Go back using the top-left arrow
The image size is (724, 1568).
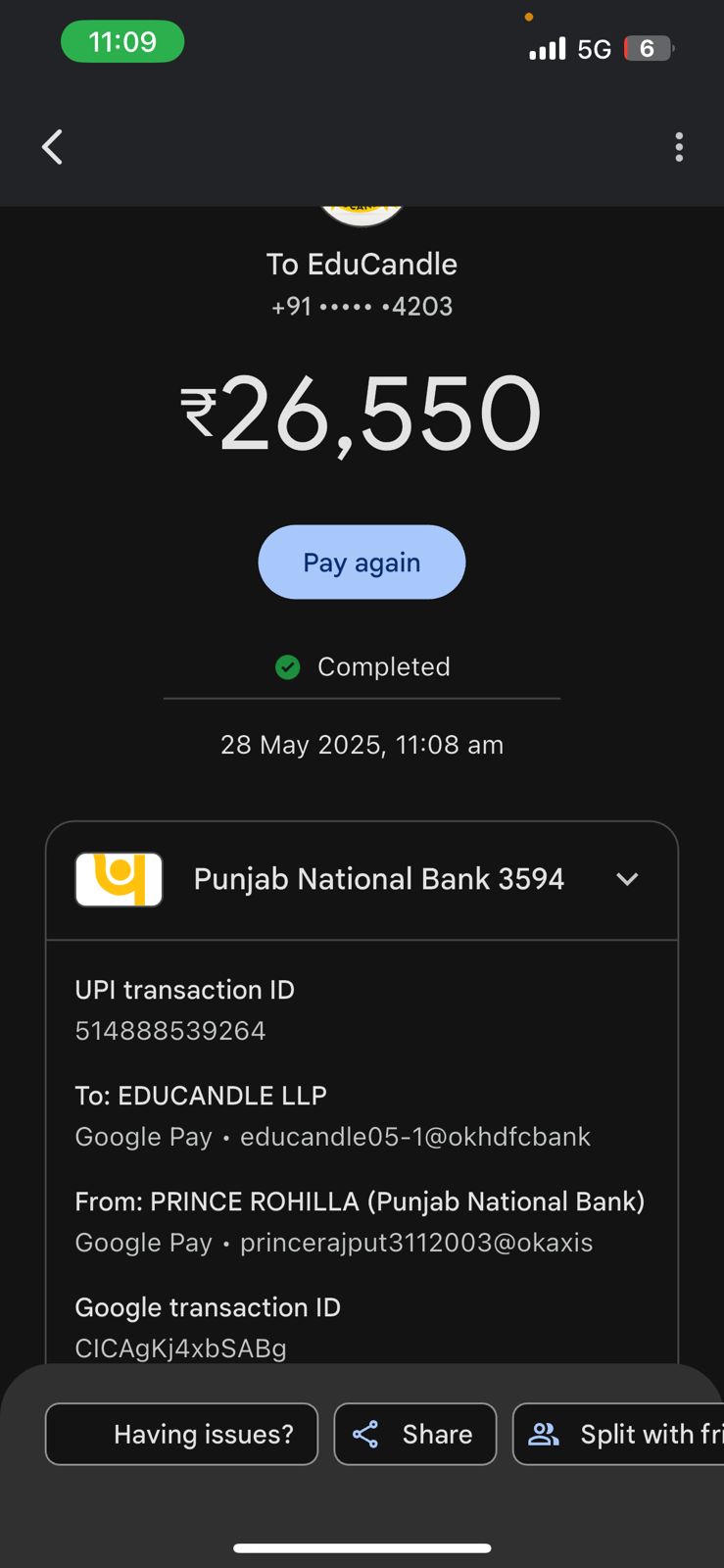pos(53,148)
